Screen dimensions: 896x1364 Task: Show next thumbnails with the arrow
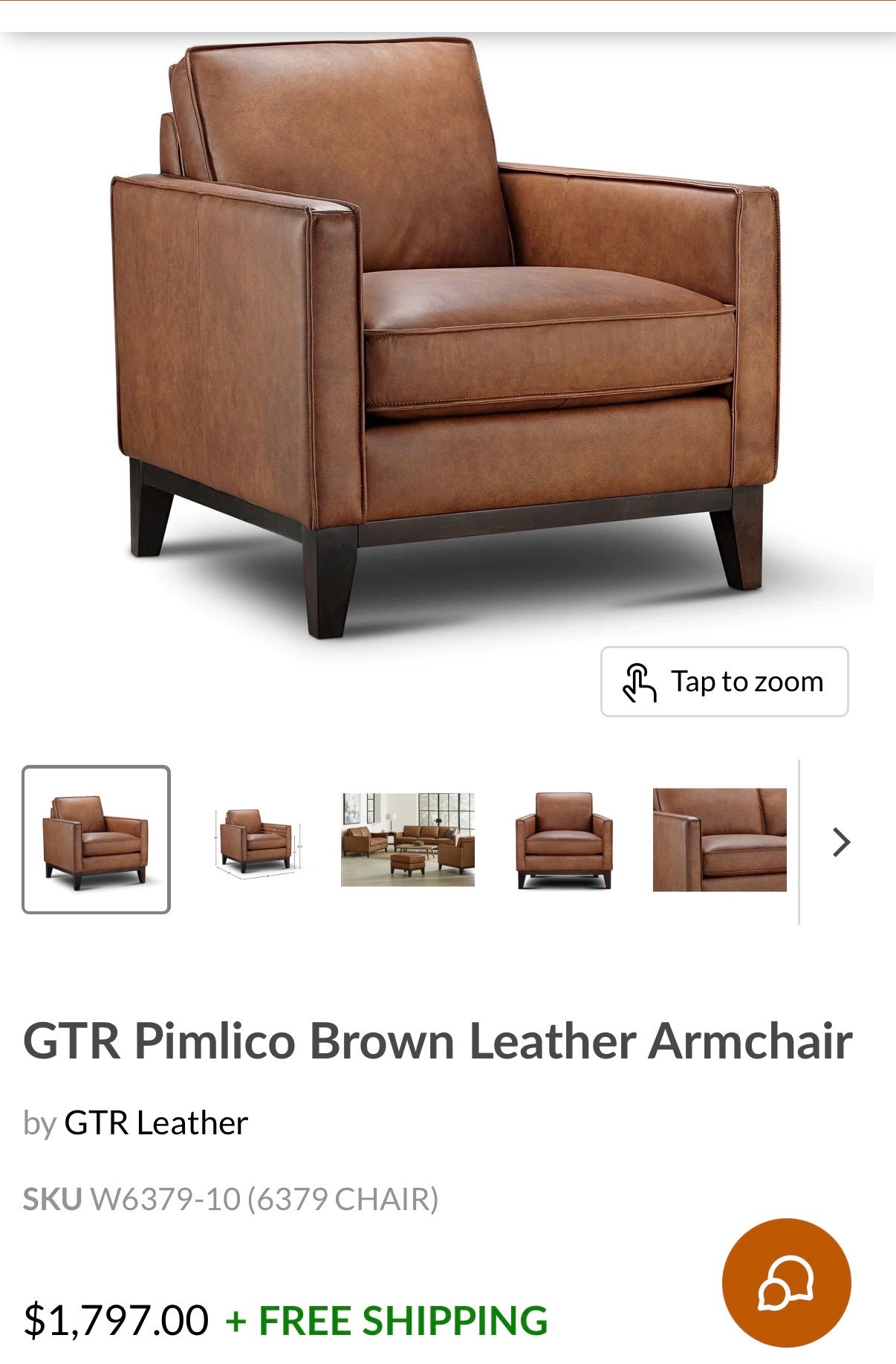pos(841,842)
